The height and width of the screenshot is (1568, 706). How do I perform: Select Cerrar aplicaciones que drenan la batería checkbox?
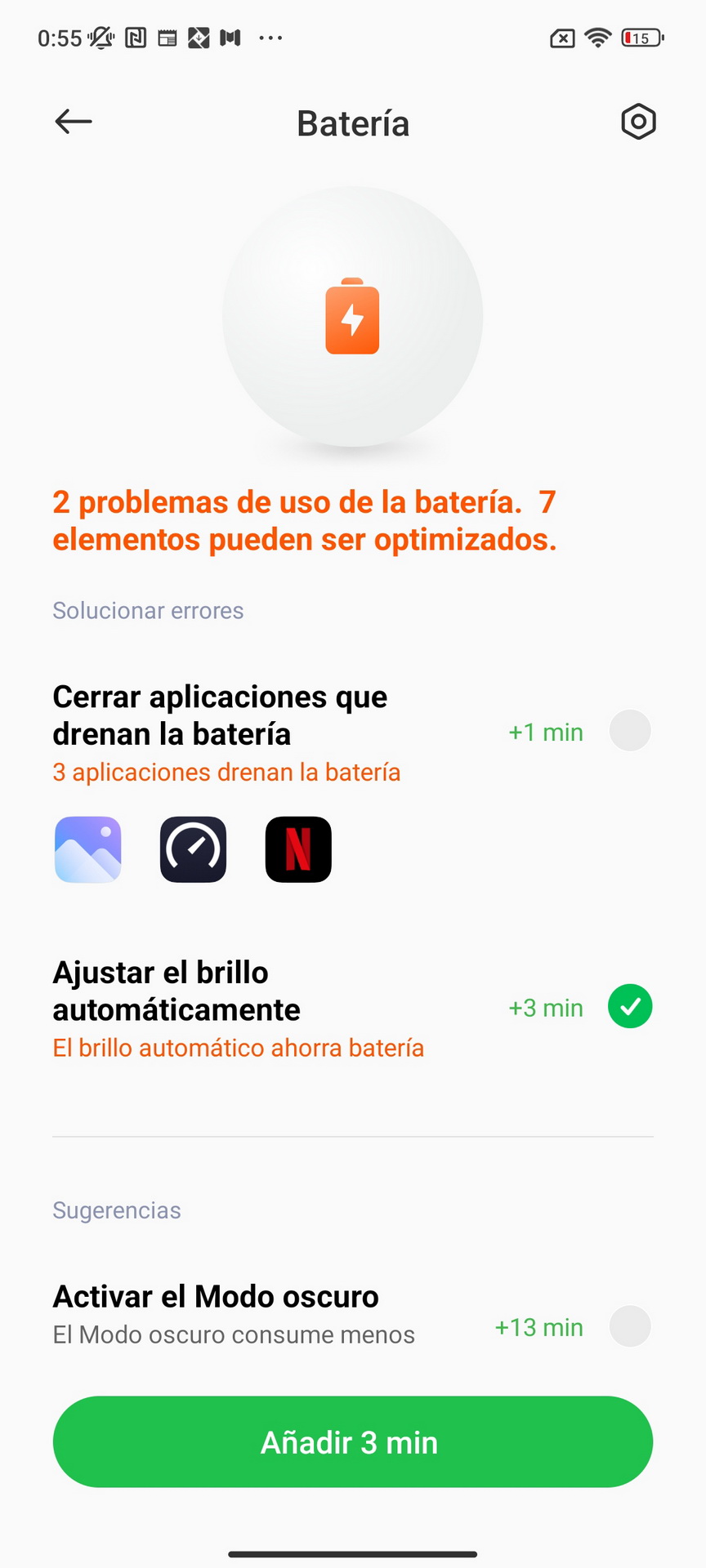(630, 731)
